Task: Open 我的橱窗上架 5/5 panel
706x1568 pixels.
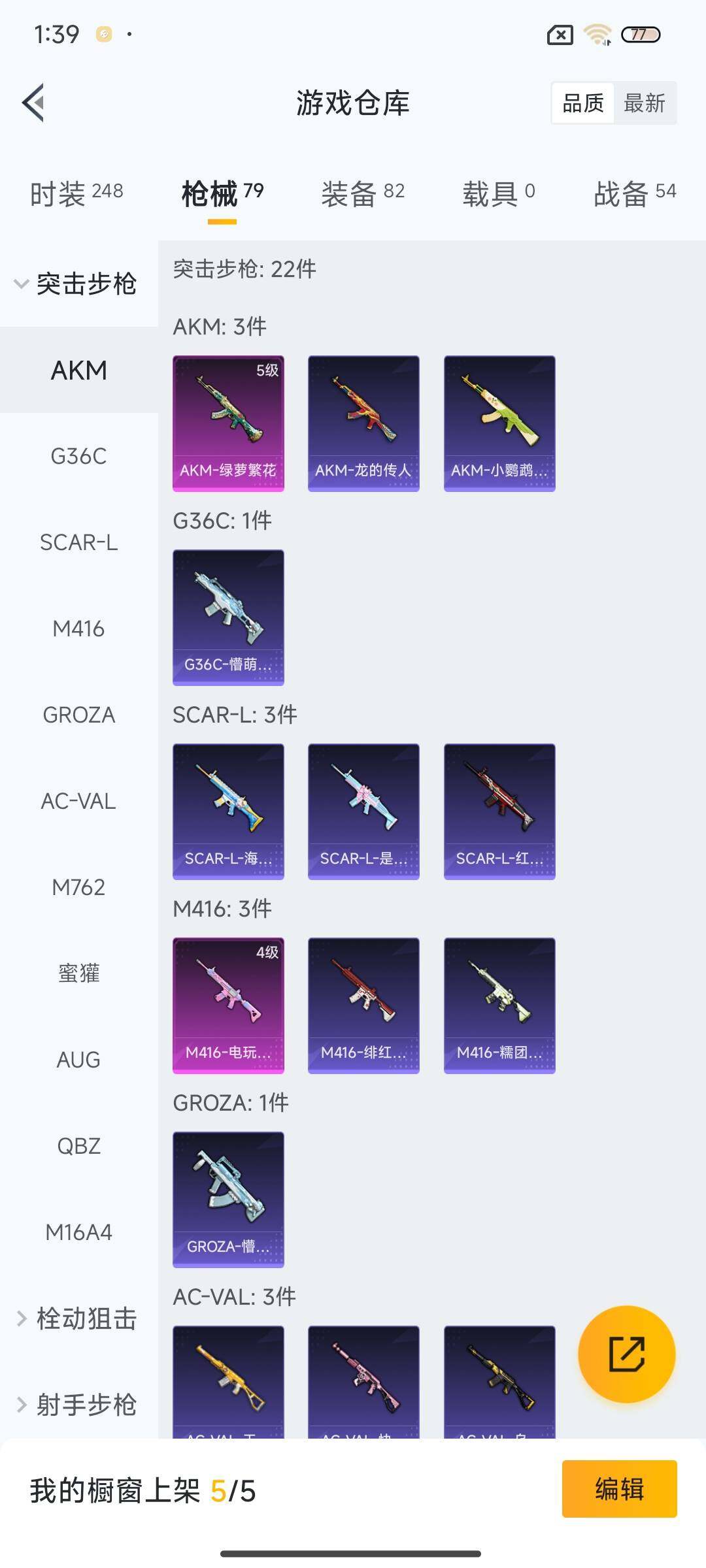Action: (x=141, y=1492)
